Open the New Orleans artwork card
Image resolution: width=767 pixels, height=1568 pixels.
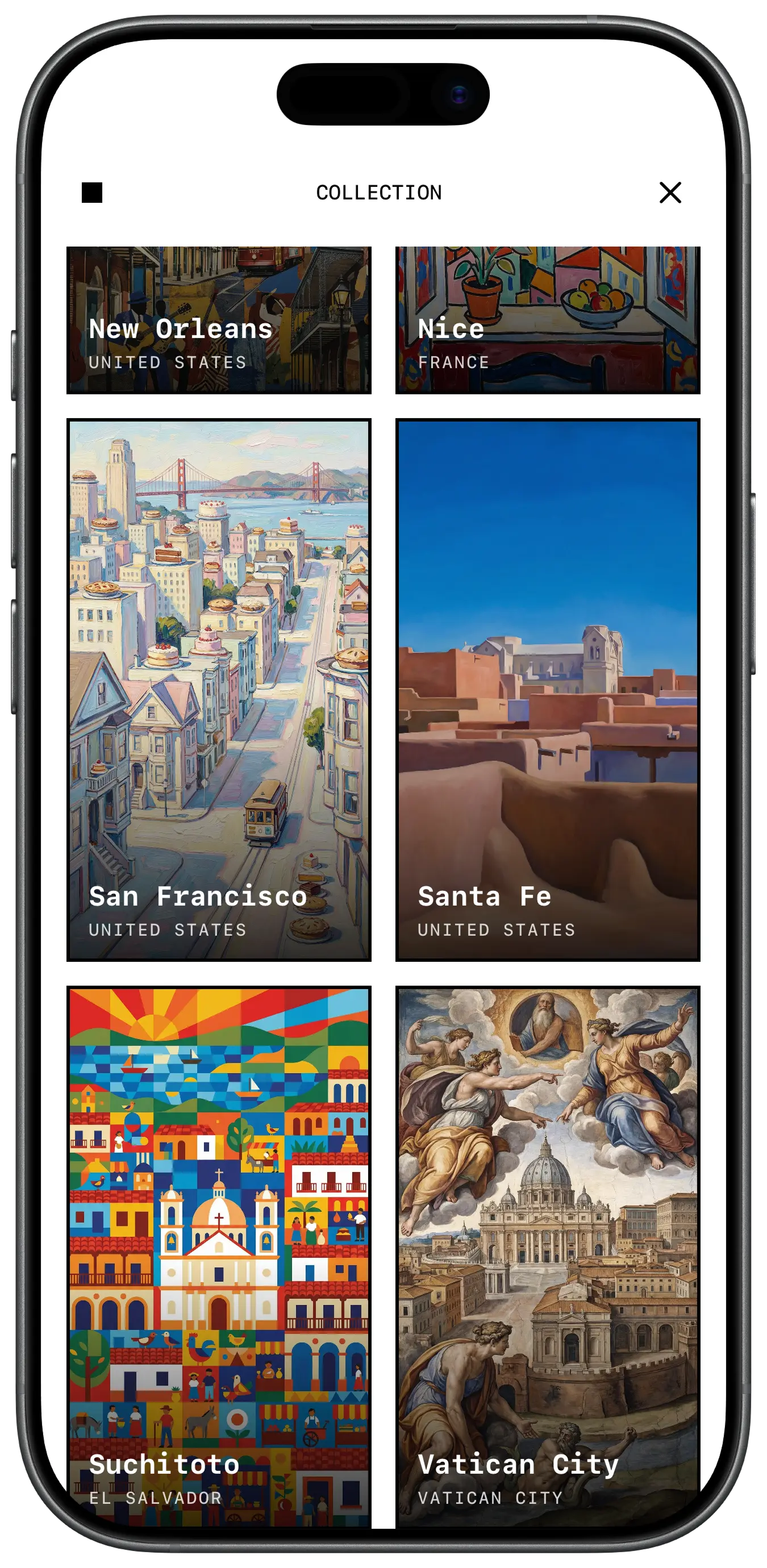(x=219, y=320)
